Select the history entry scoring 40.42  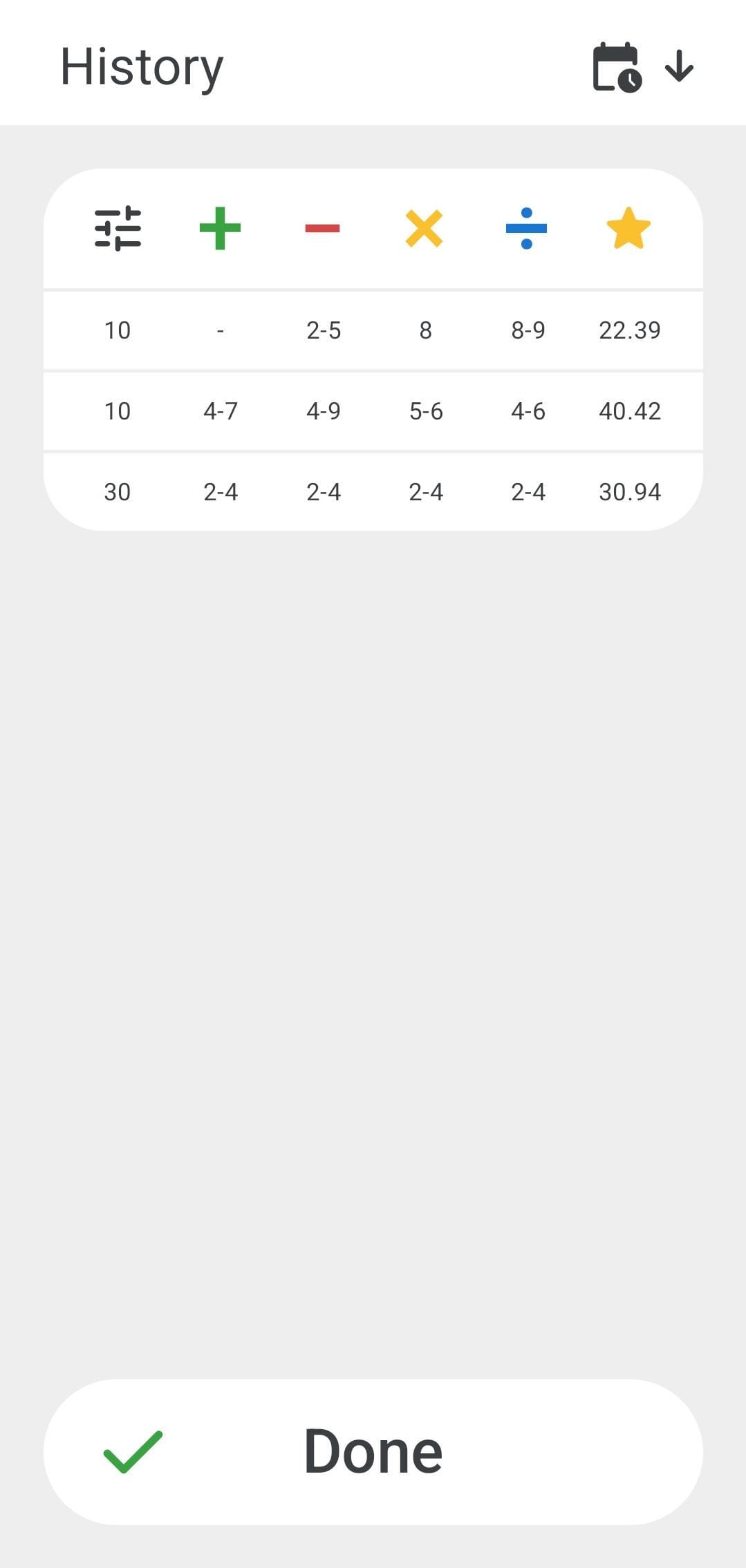coord(373,411)
